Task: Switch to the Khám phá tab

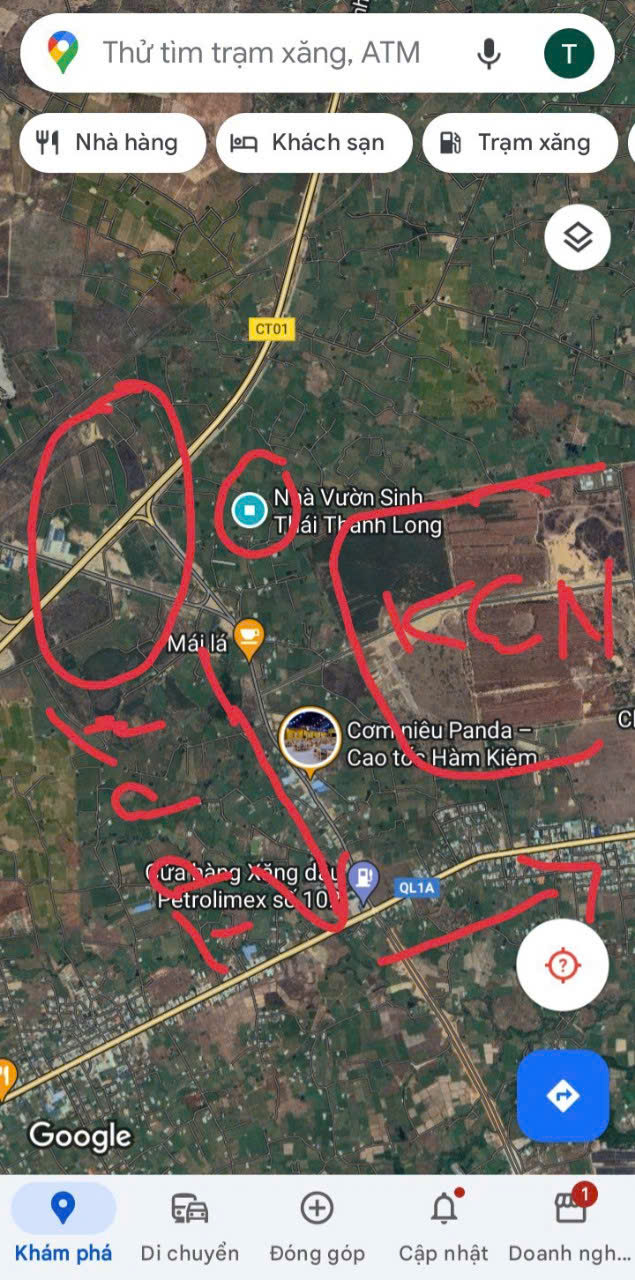Action: click(63, 1225)
